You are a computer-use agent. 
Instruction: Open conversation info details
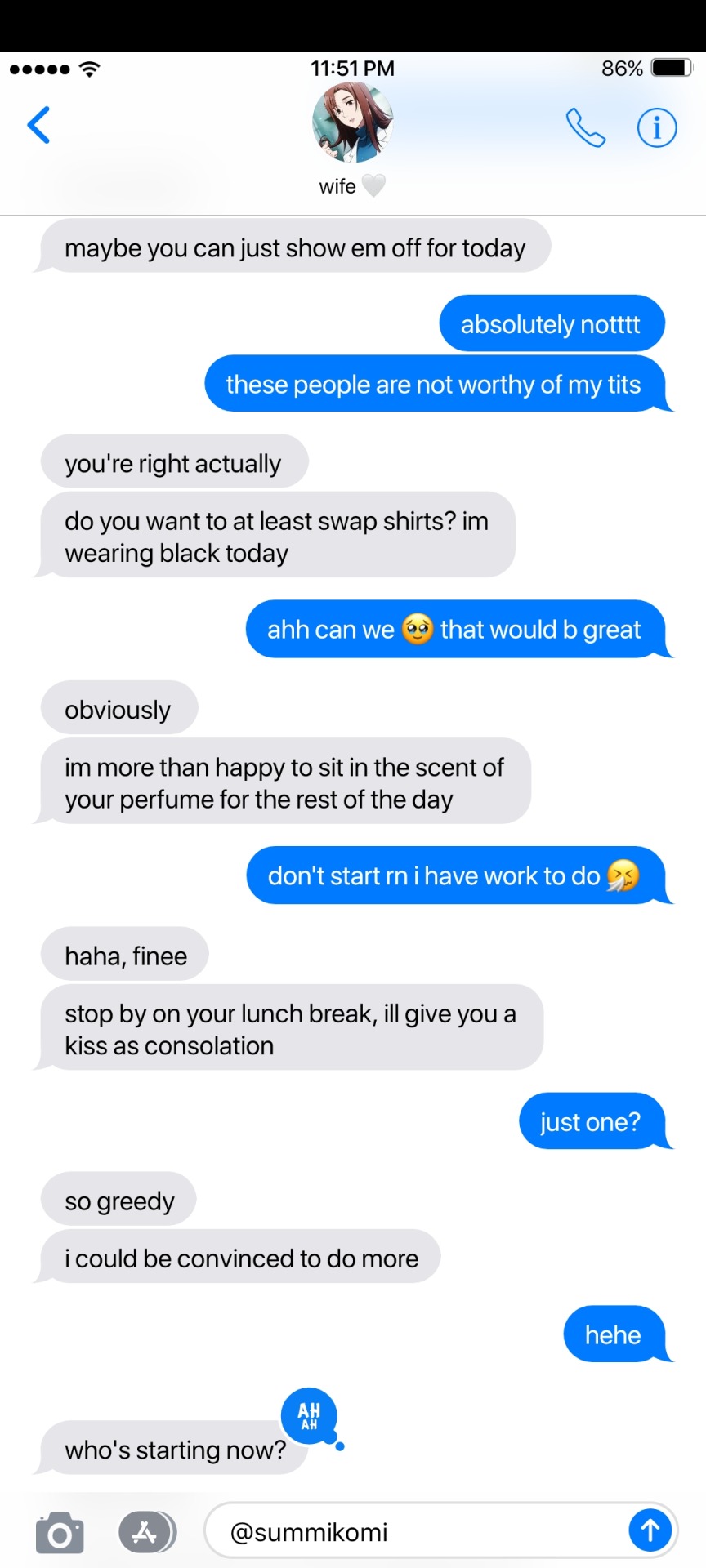[x=657, y=127]
